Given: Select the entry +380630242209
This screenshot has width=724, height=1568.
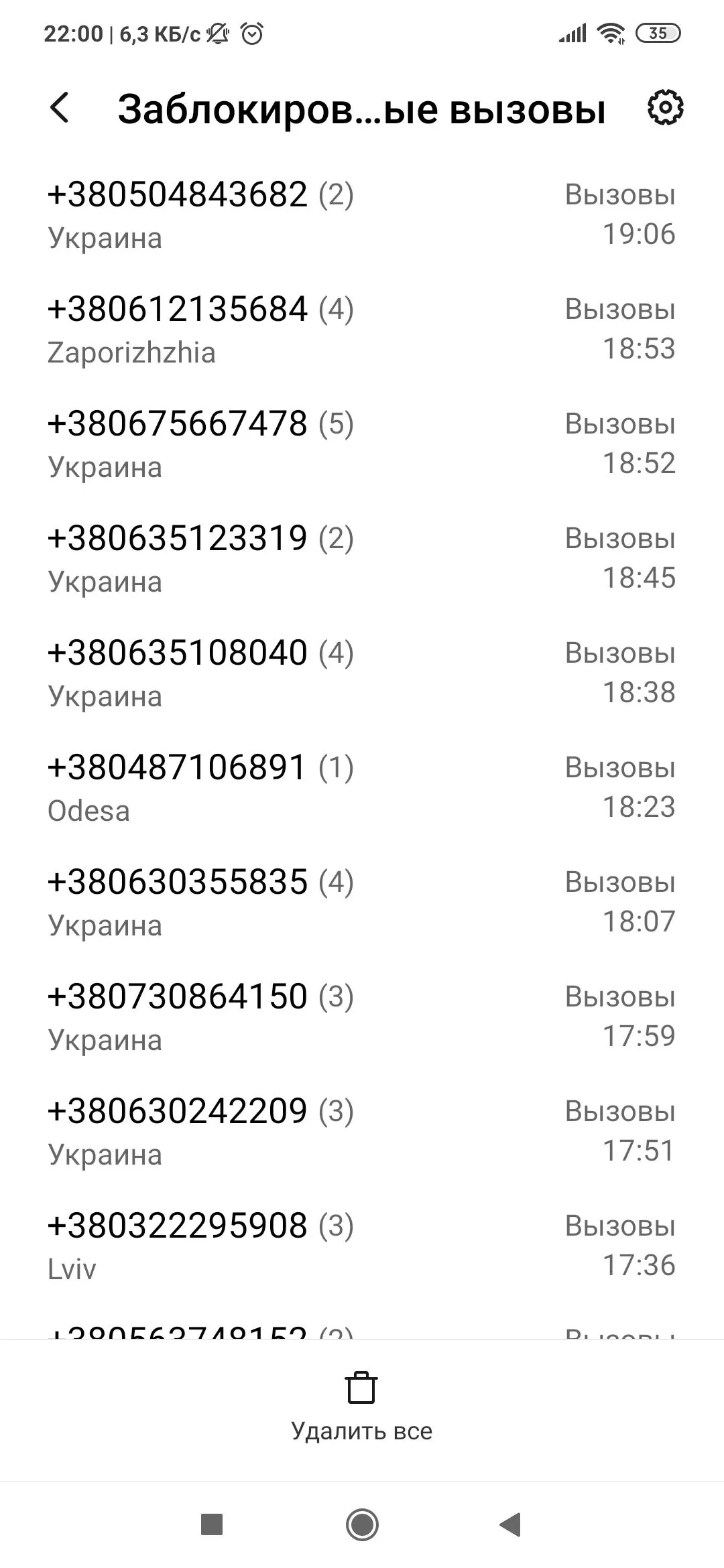Looking at the screenshot, I should point(362,1131).
